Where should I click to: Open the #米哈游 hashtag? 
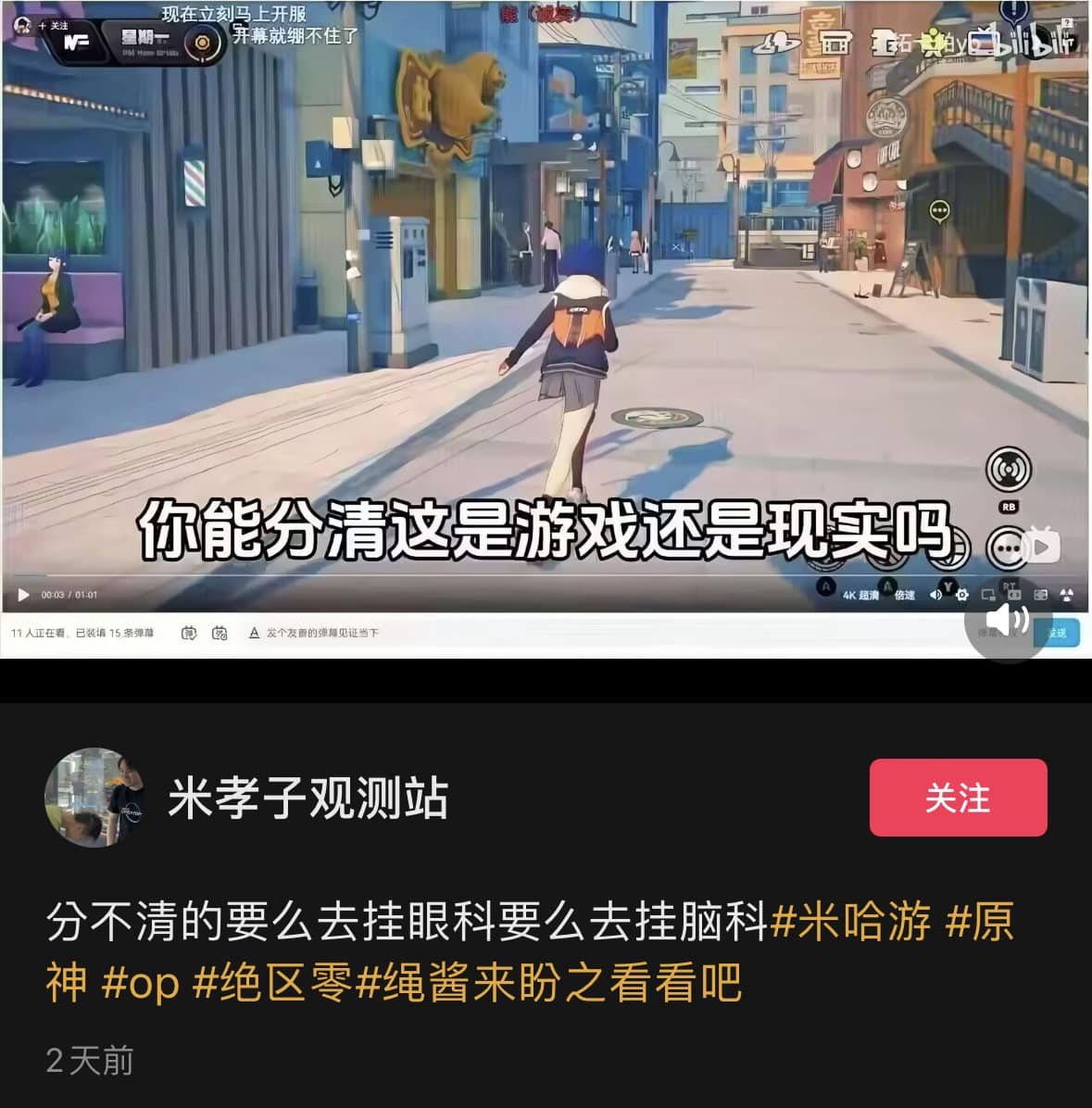coord(850,922)
